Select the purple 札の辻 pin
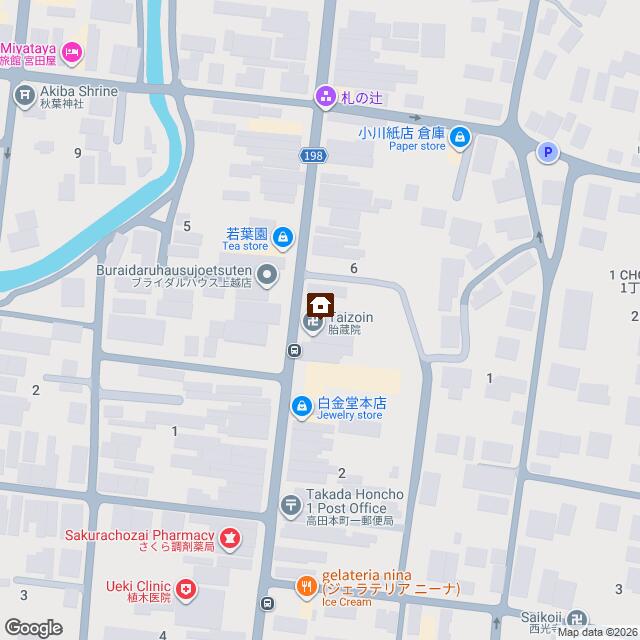 click(x=324, y=96)
